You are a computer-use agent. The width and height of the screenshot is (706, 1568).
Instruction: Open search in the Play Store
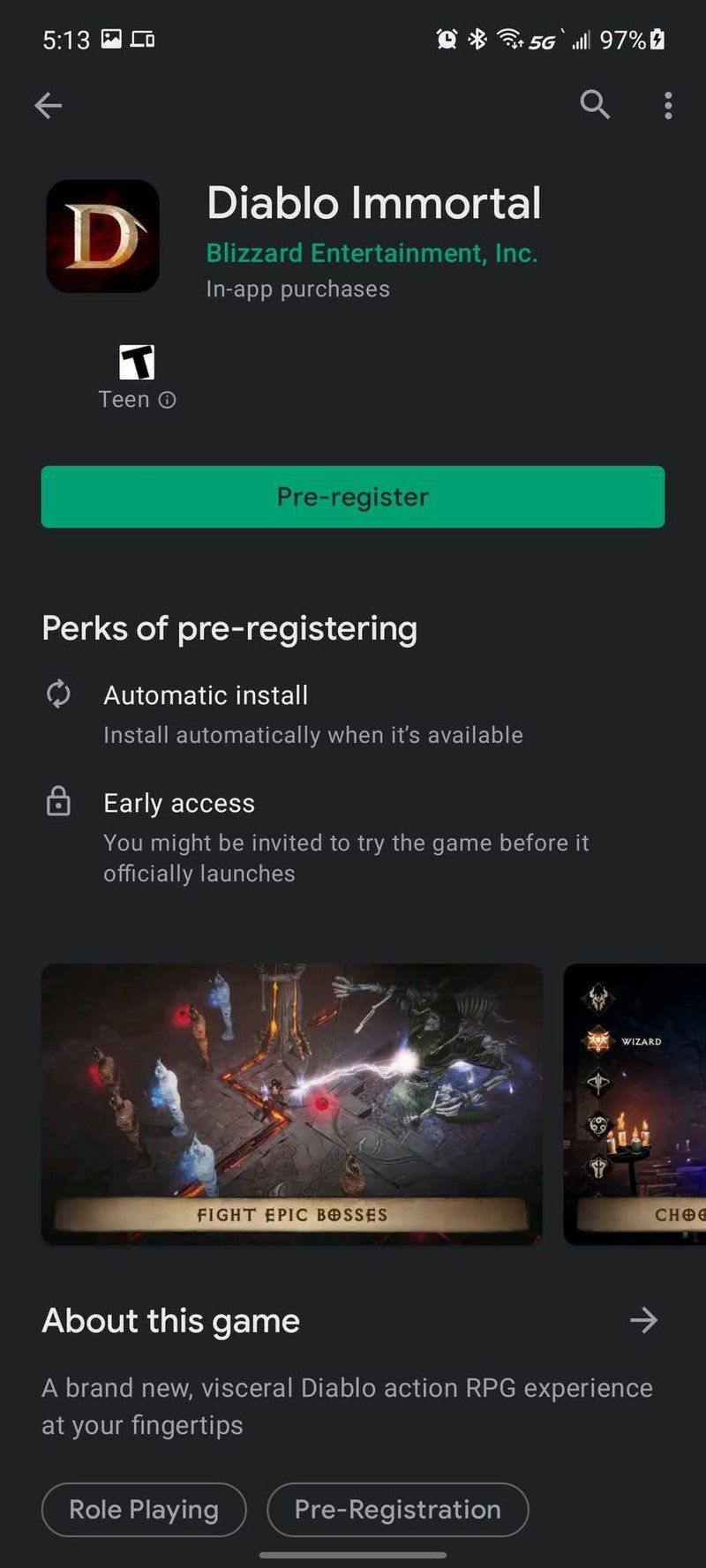(x=595, y=105)
